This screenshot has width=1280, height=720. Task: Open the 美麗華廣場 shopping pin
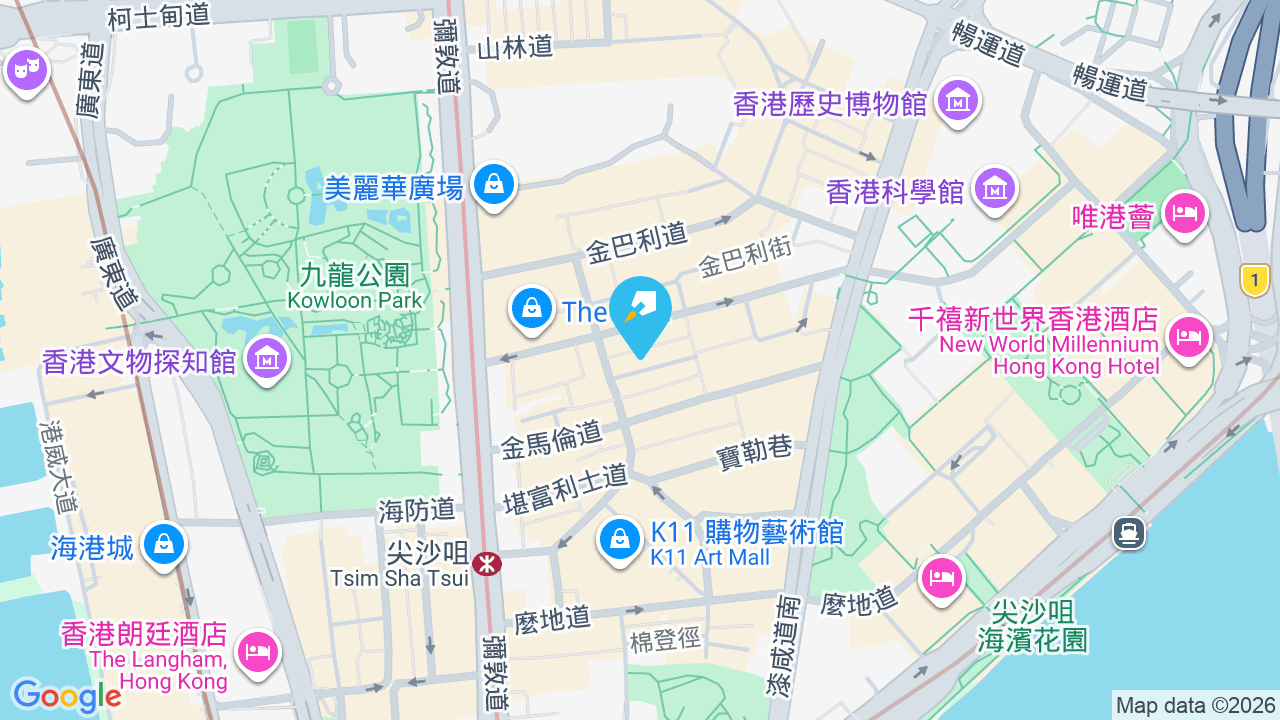coord(493,186)
